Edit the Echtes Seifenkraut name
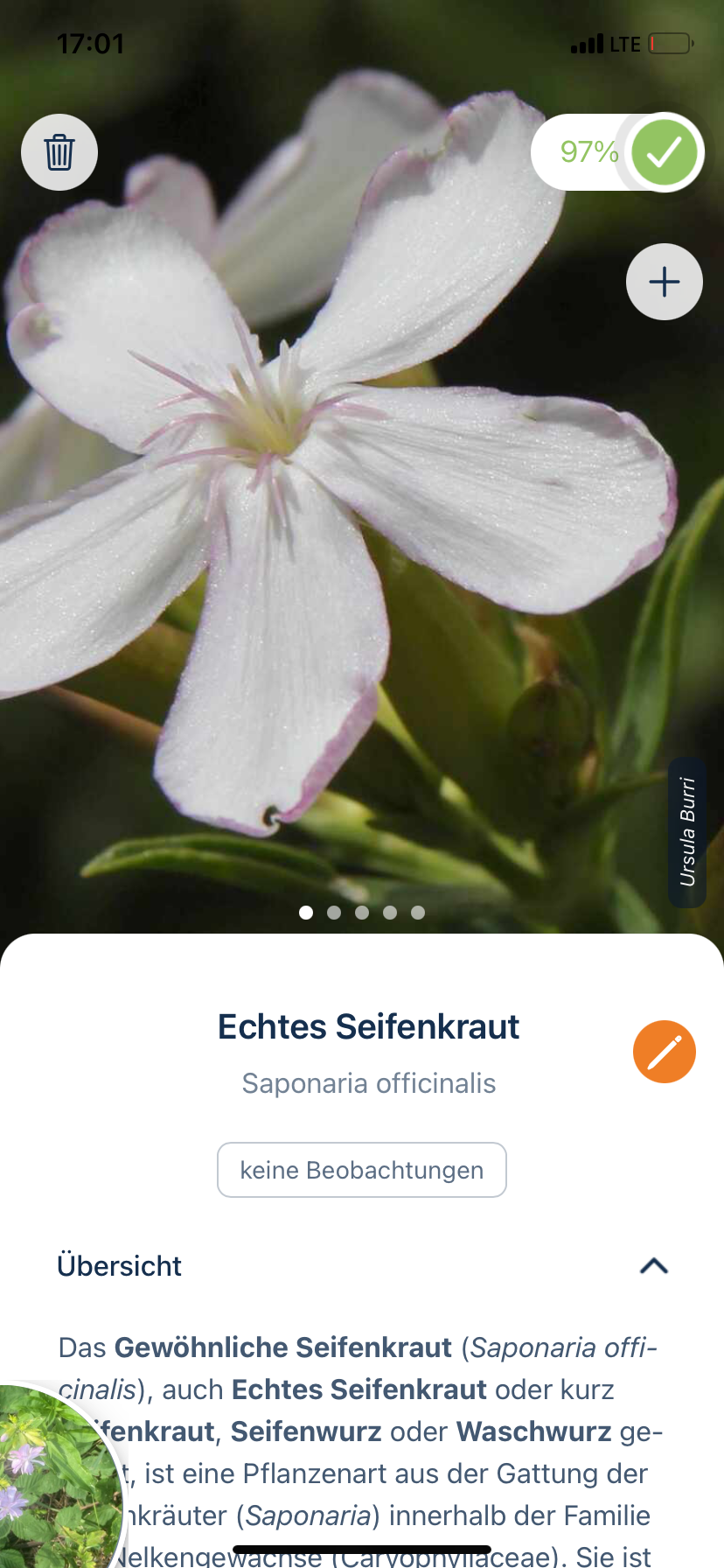 coord(665,1052)
